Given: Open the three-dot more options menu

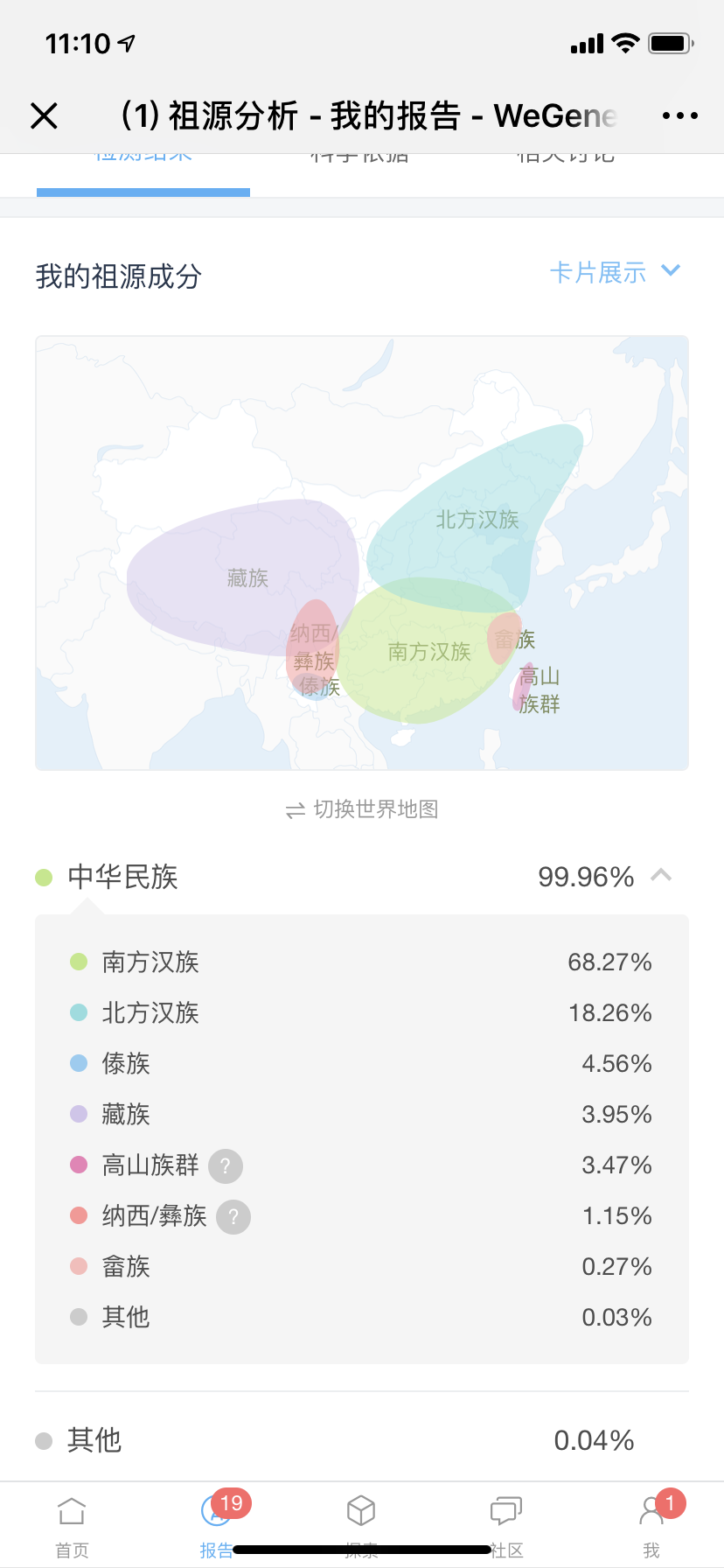Looking at the screenshot, I should point(679,115).
